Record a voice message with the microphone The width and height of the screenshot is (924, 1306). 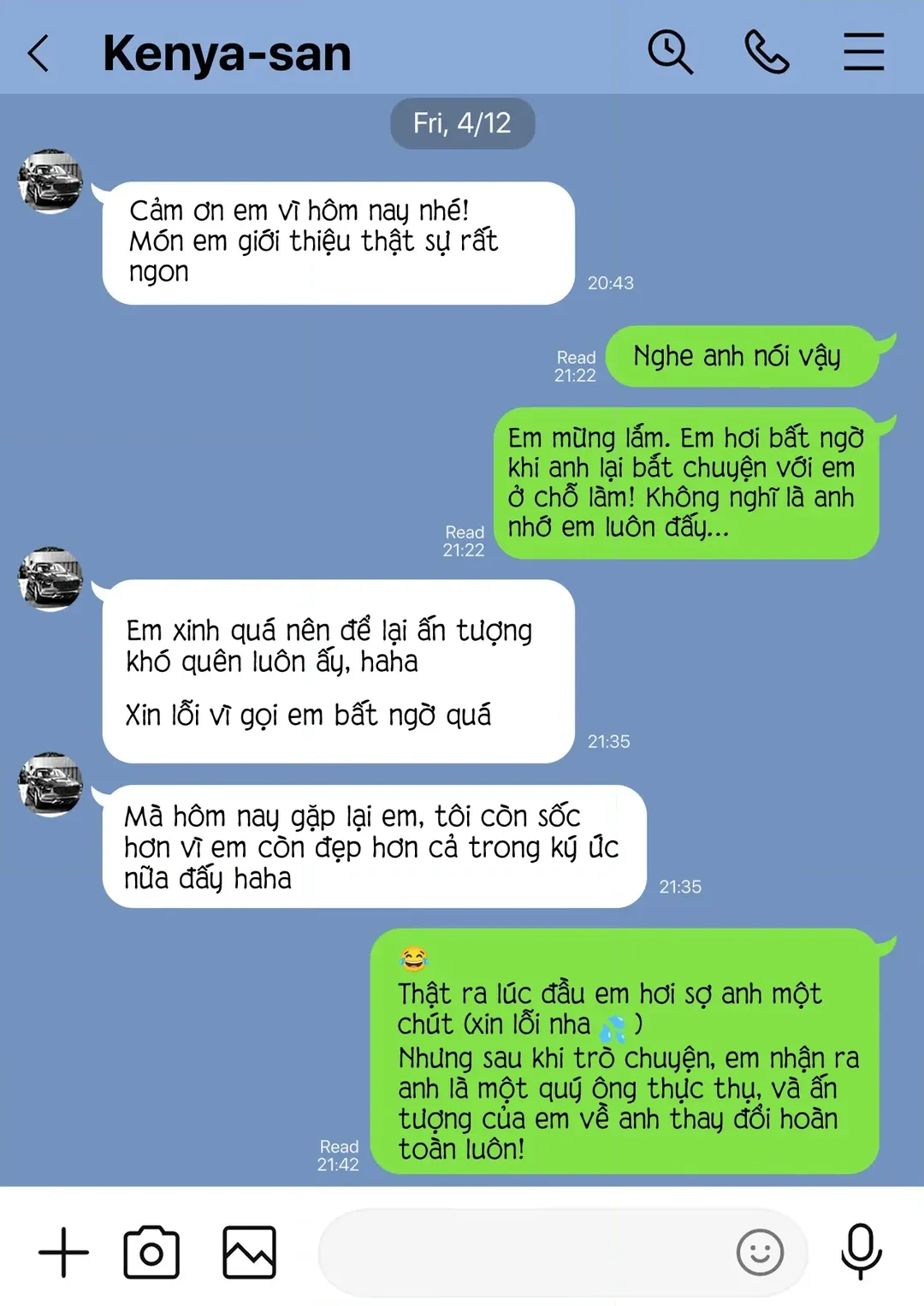click(861, 1252)
